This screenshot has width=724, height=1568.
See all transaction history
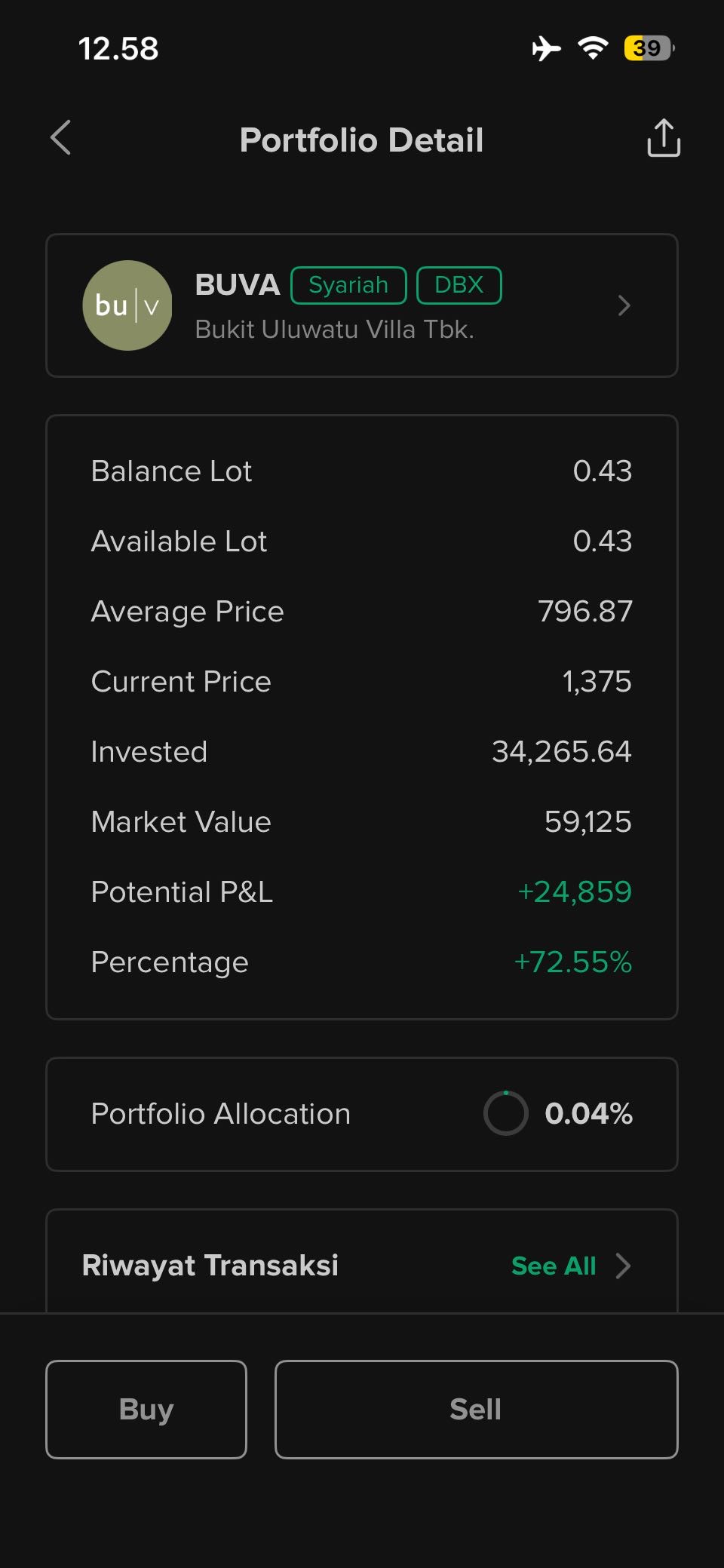pos(569,1266)
